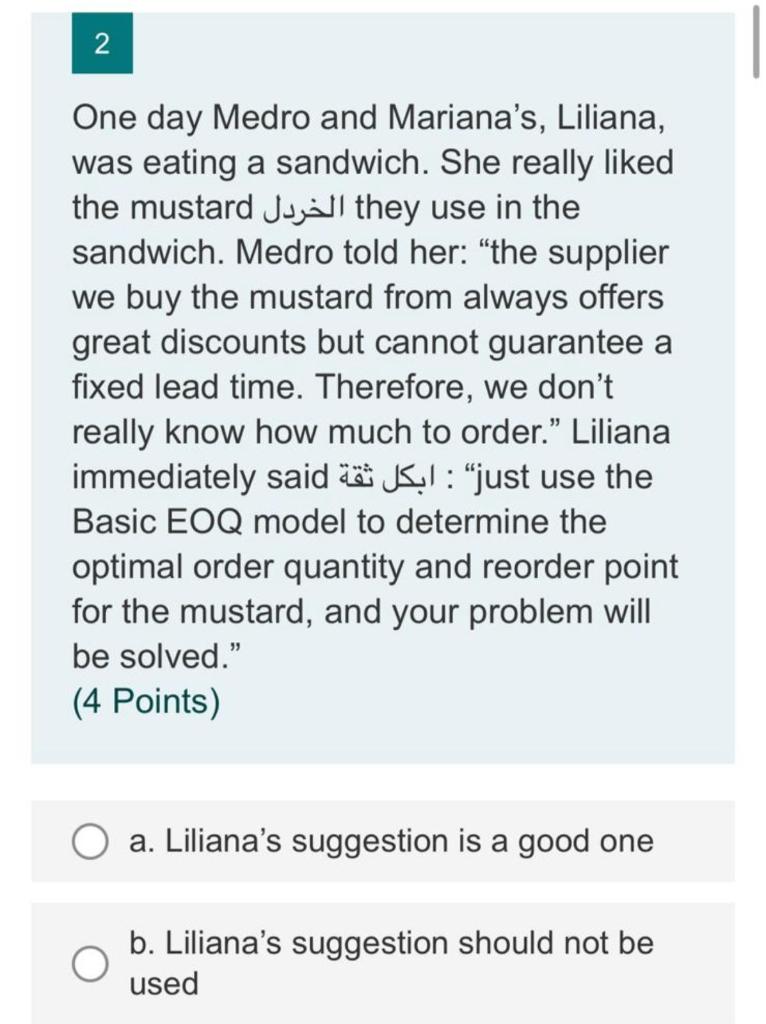Select option a: Liliana's suggestion is good
Screen dimensions: 766x1024
(90, 842)
